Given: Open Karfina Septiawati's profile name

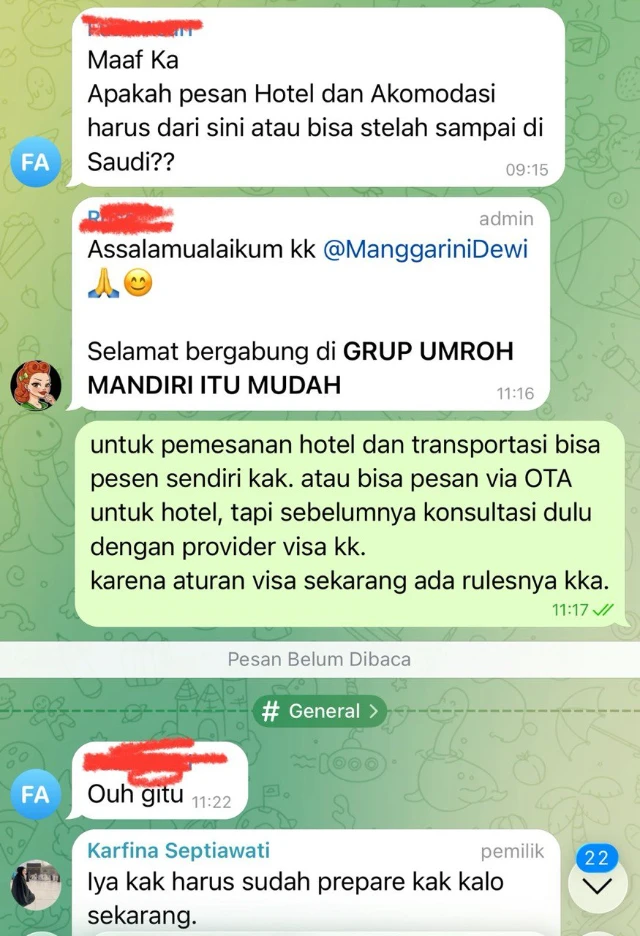Looking at the screenshot, I should point(178,851).
